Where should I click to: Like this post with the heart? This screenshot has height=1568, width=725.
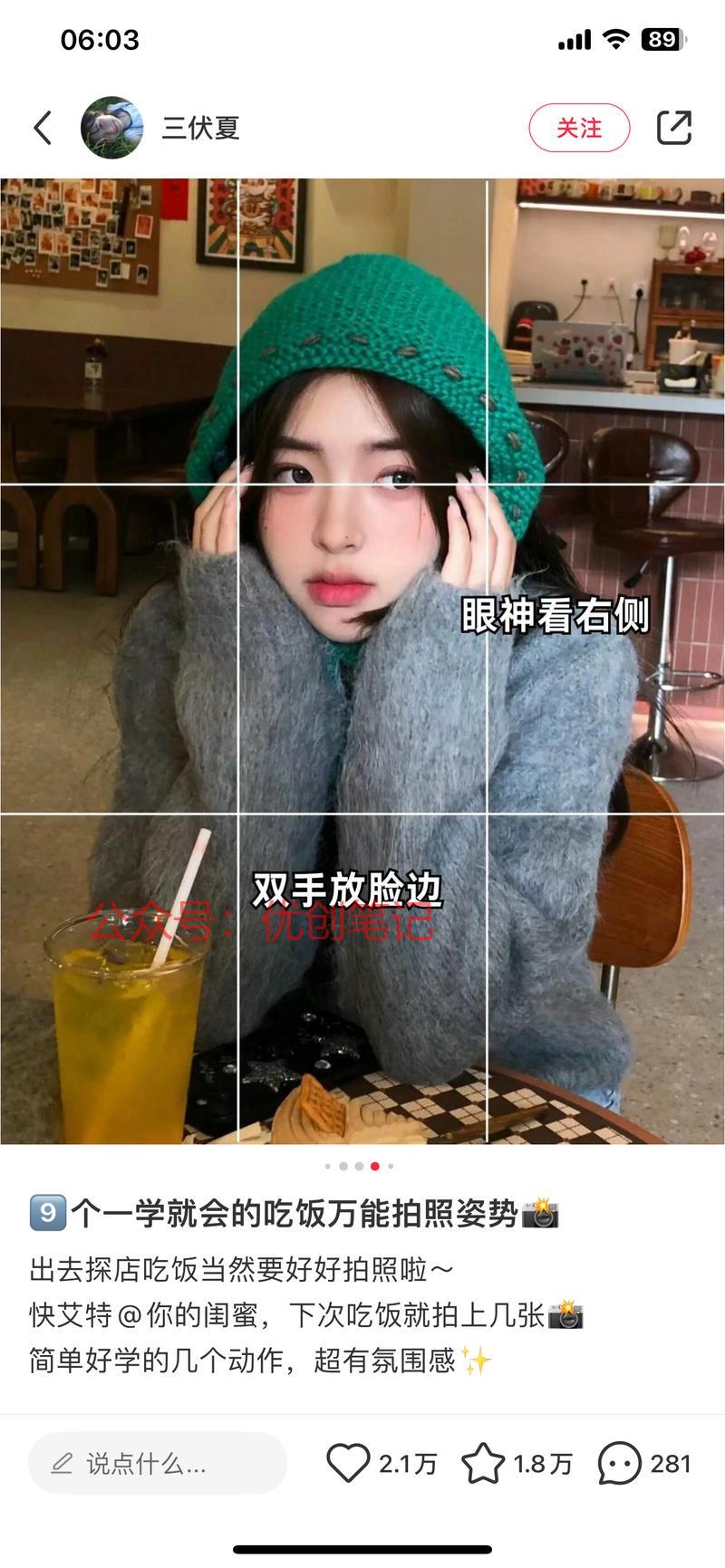pos(348,1463)
